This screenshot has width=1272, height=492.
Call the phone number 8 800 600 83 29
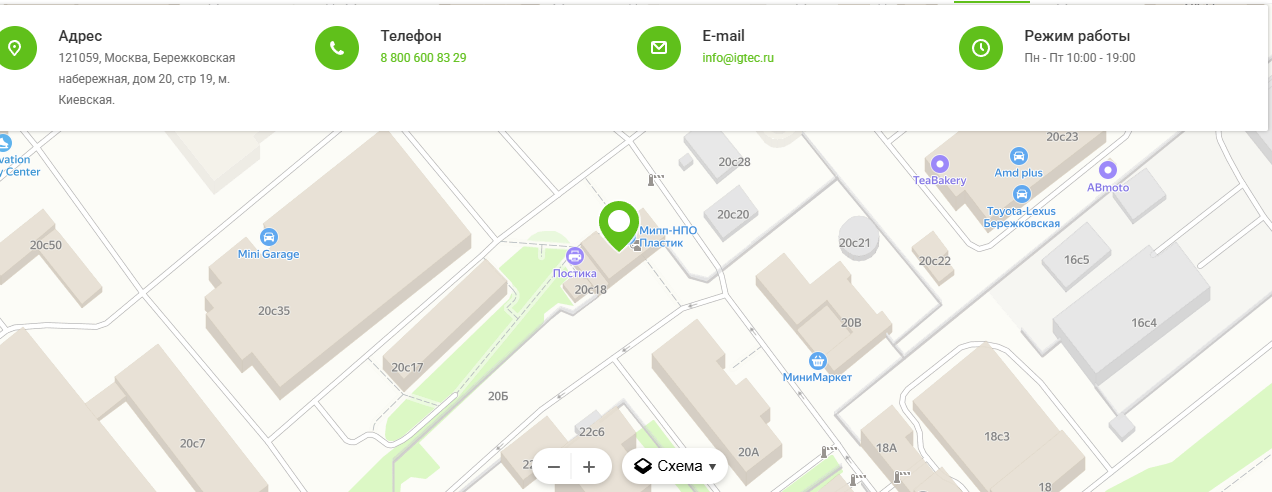423,58
